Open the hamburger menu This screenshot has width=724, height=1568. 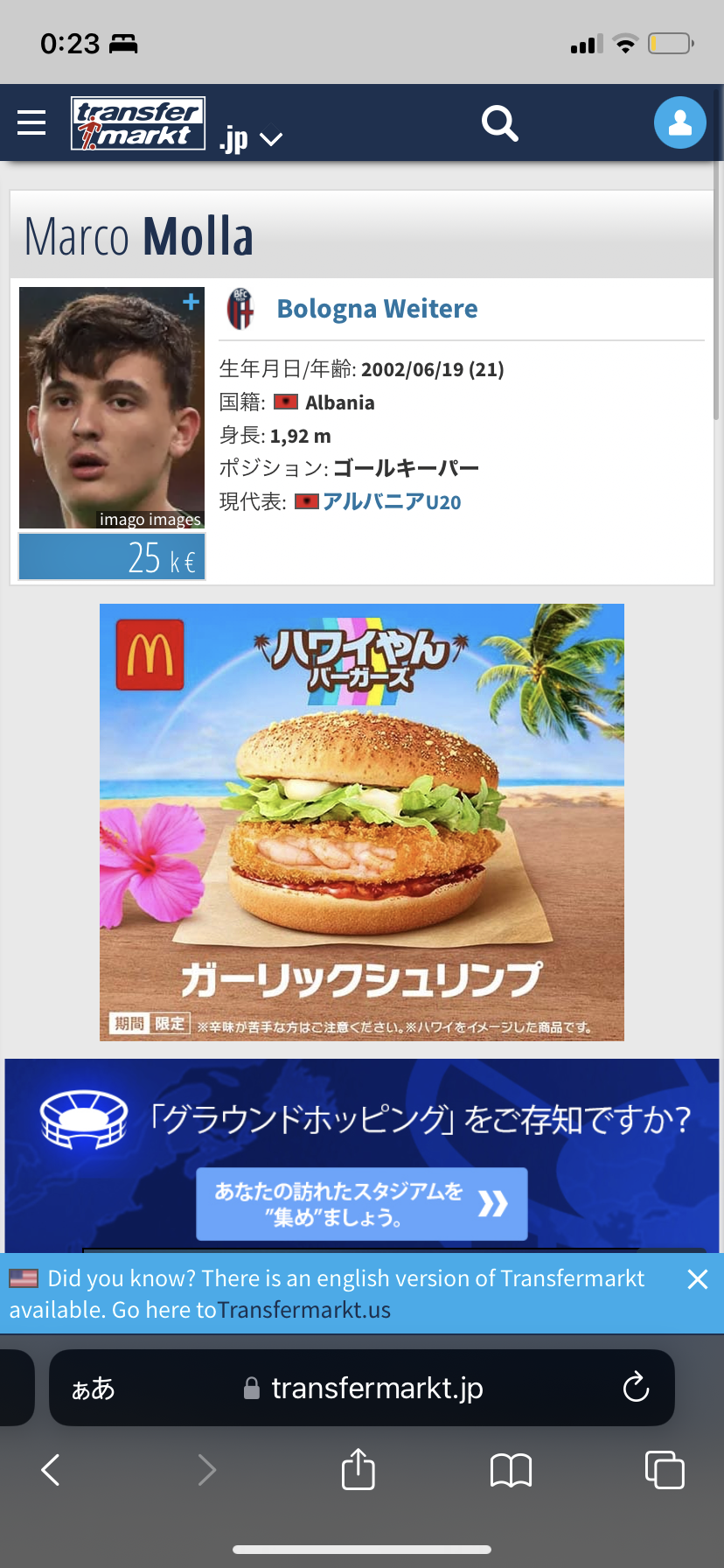click(x=31, y=122)
